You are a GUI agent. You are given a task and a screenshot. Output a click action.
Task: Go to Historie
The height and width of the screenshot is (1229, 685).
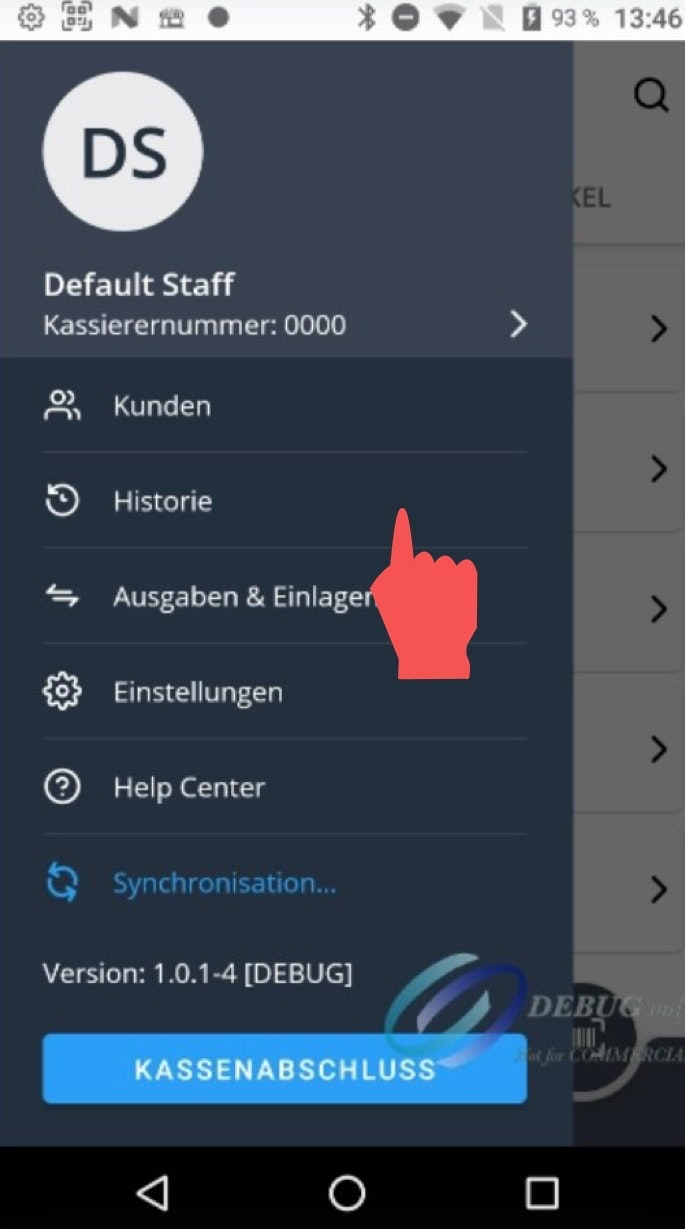162,501
